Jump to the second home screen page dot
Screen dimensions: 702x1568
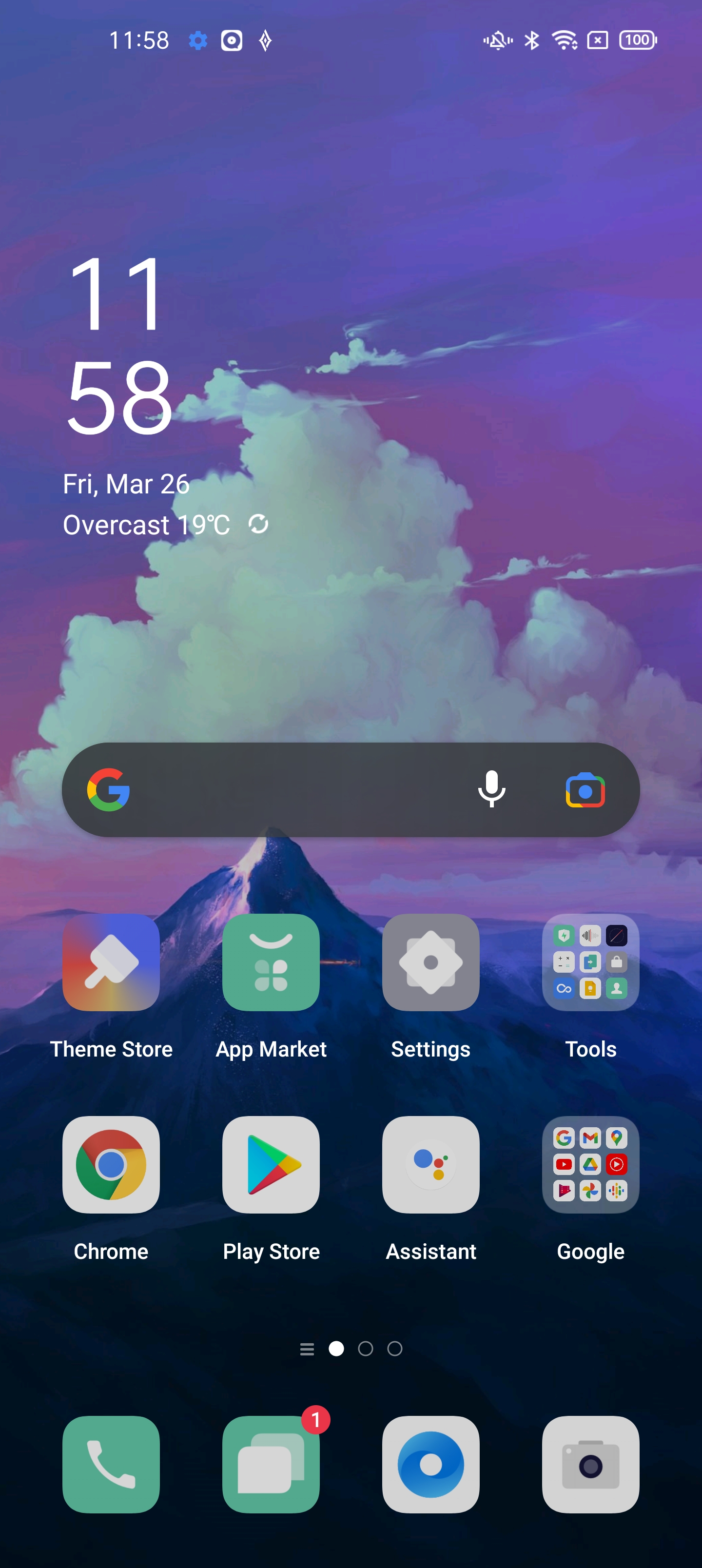coord(365,1348)
